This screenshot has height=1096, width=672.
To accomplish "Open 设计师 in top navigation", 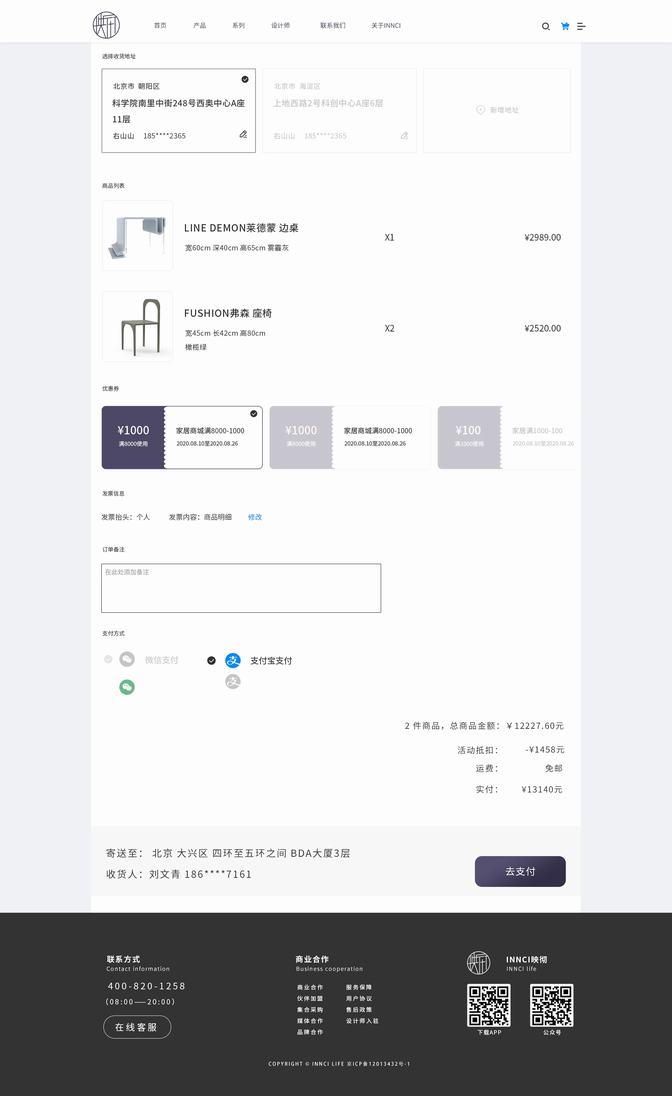I will point(280,25).
